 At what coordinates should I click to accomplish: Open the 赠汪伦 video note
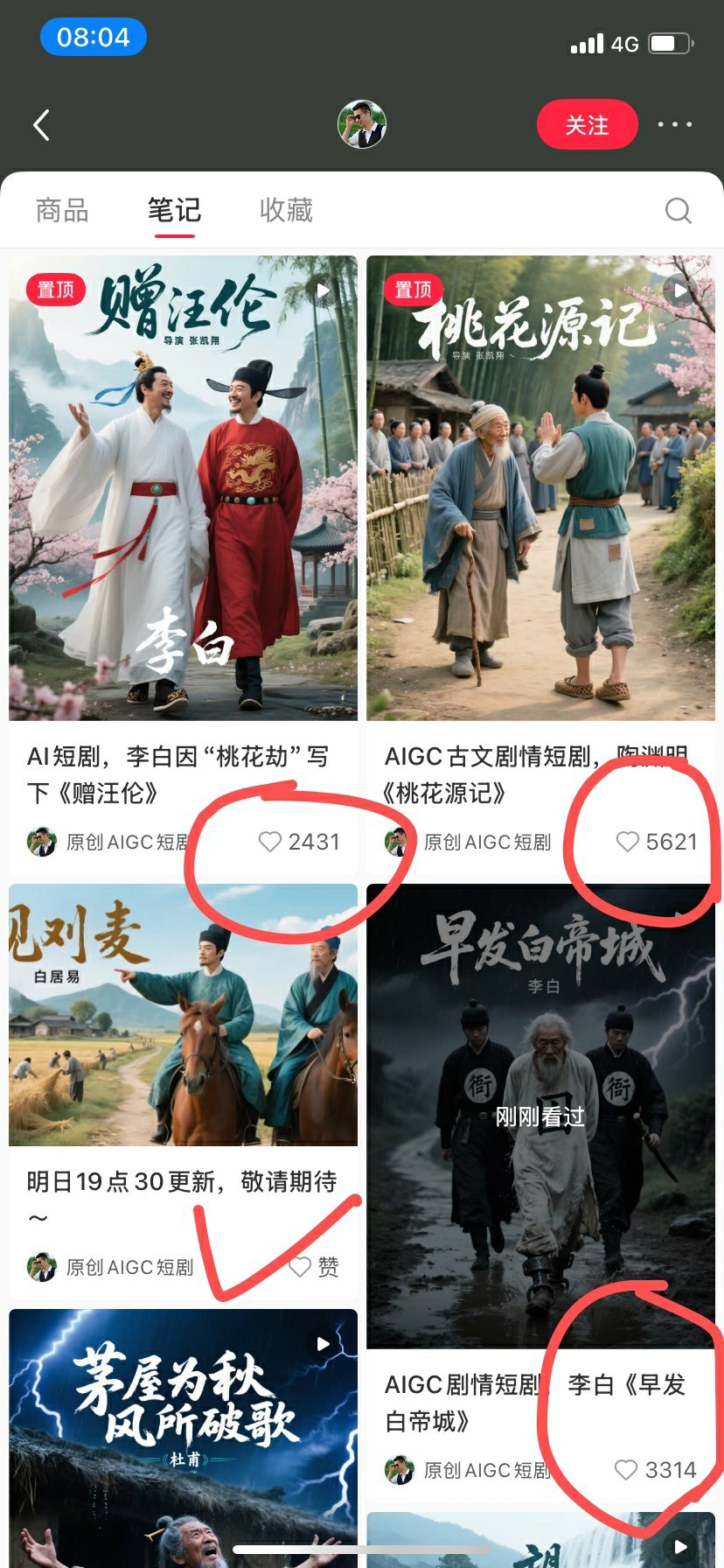(x=183, y=488)
